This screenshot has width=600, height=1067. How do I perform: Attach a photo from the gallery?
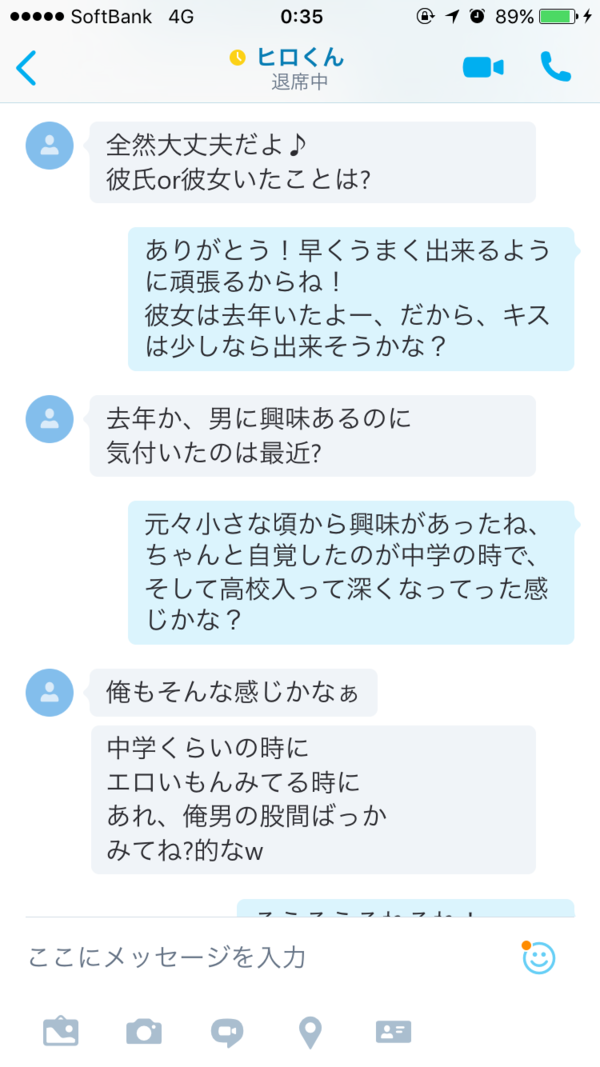point(61,1032)
